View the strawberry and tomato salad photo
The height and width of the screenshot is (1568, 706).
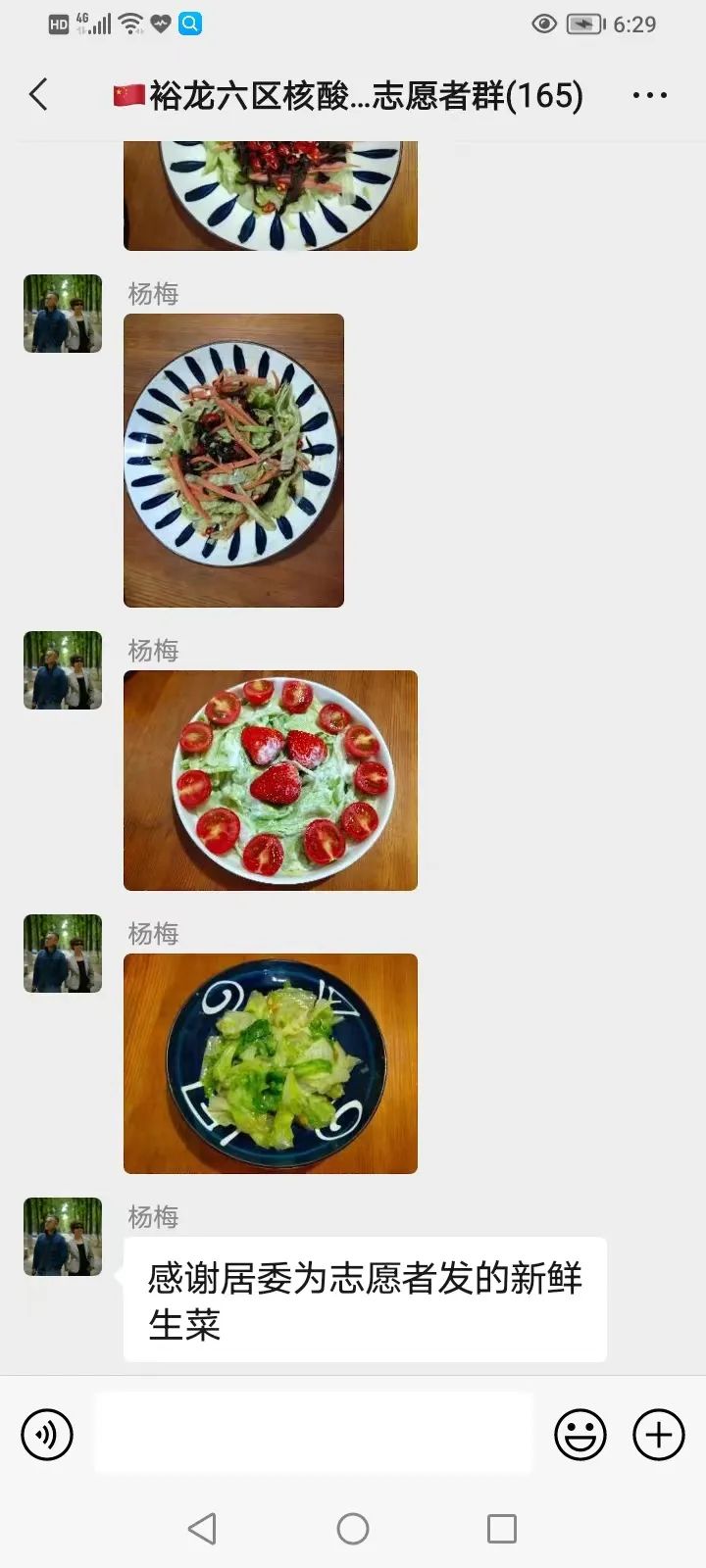point(271,780)
